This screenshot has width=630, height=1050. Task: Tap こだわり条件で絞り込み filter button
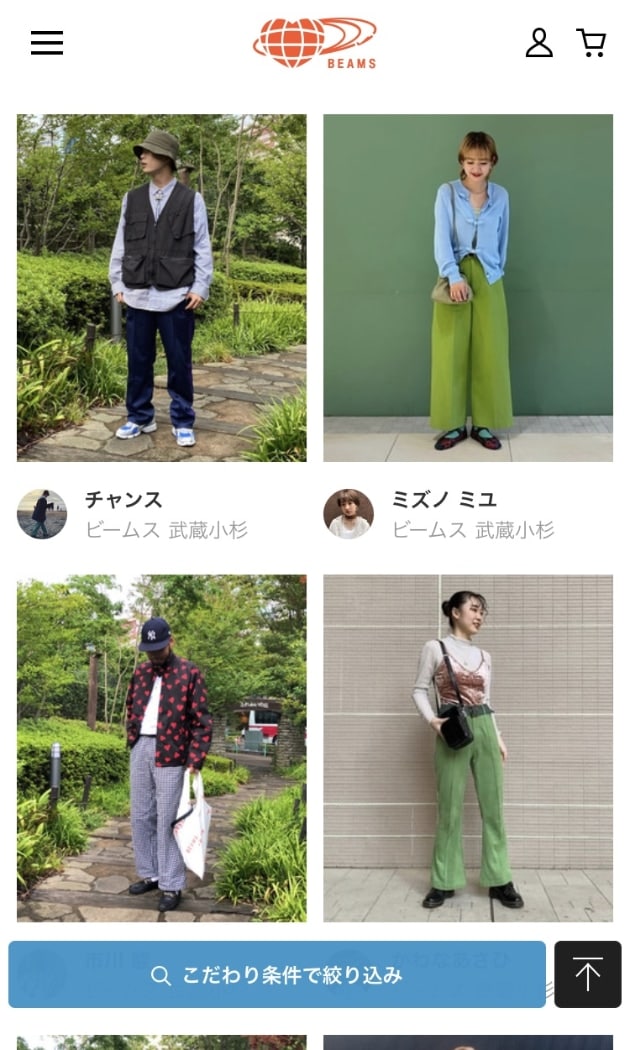(277, 975)
